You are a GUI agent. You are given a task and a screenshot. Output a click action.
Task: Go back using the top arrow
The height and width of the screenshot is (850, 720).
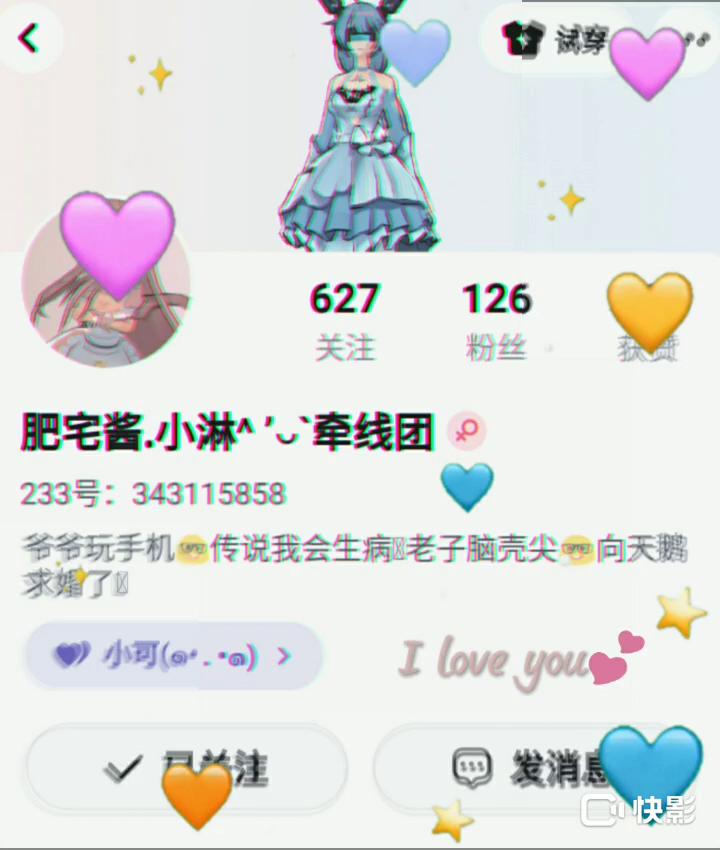coord(30,39)
